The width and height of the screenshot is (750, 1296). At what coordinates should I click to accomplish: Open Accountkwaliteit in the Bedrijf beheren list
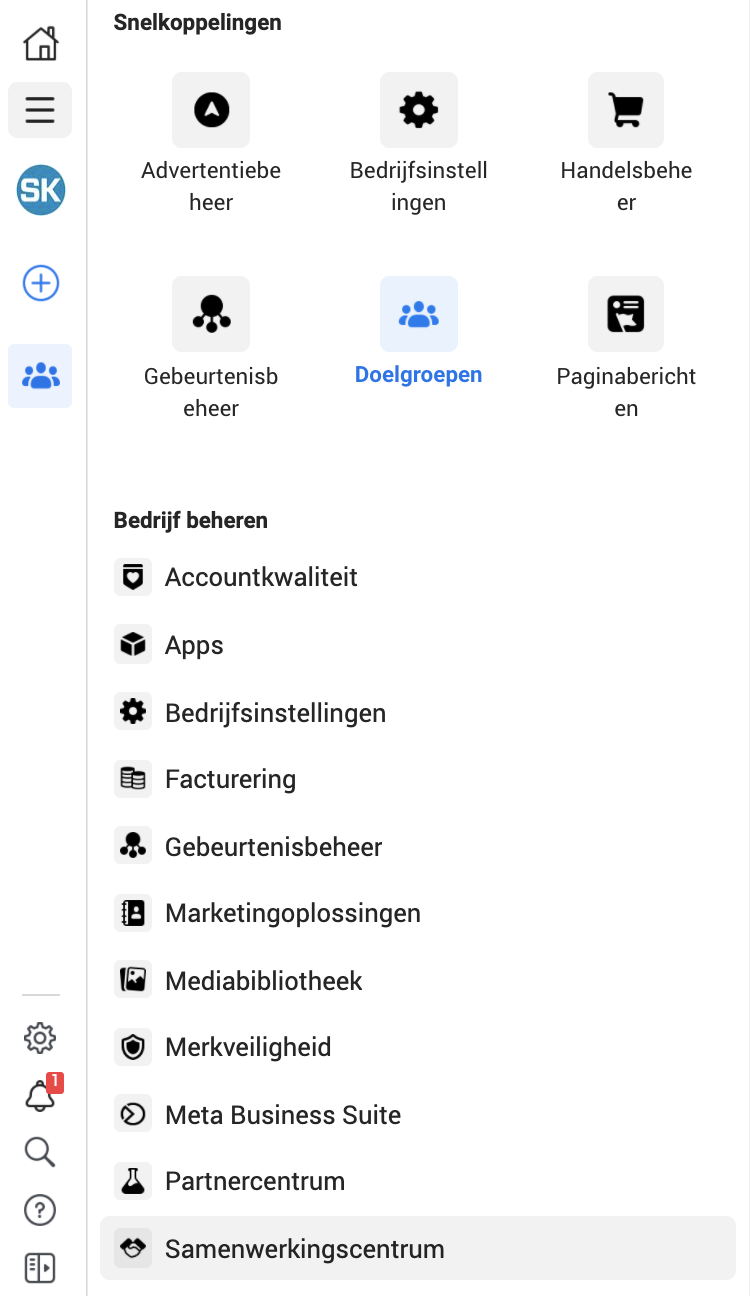click(x=261, y=577)
